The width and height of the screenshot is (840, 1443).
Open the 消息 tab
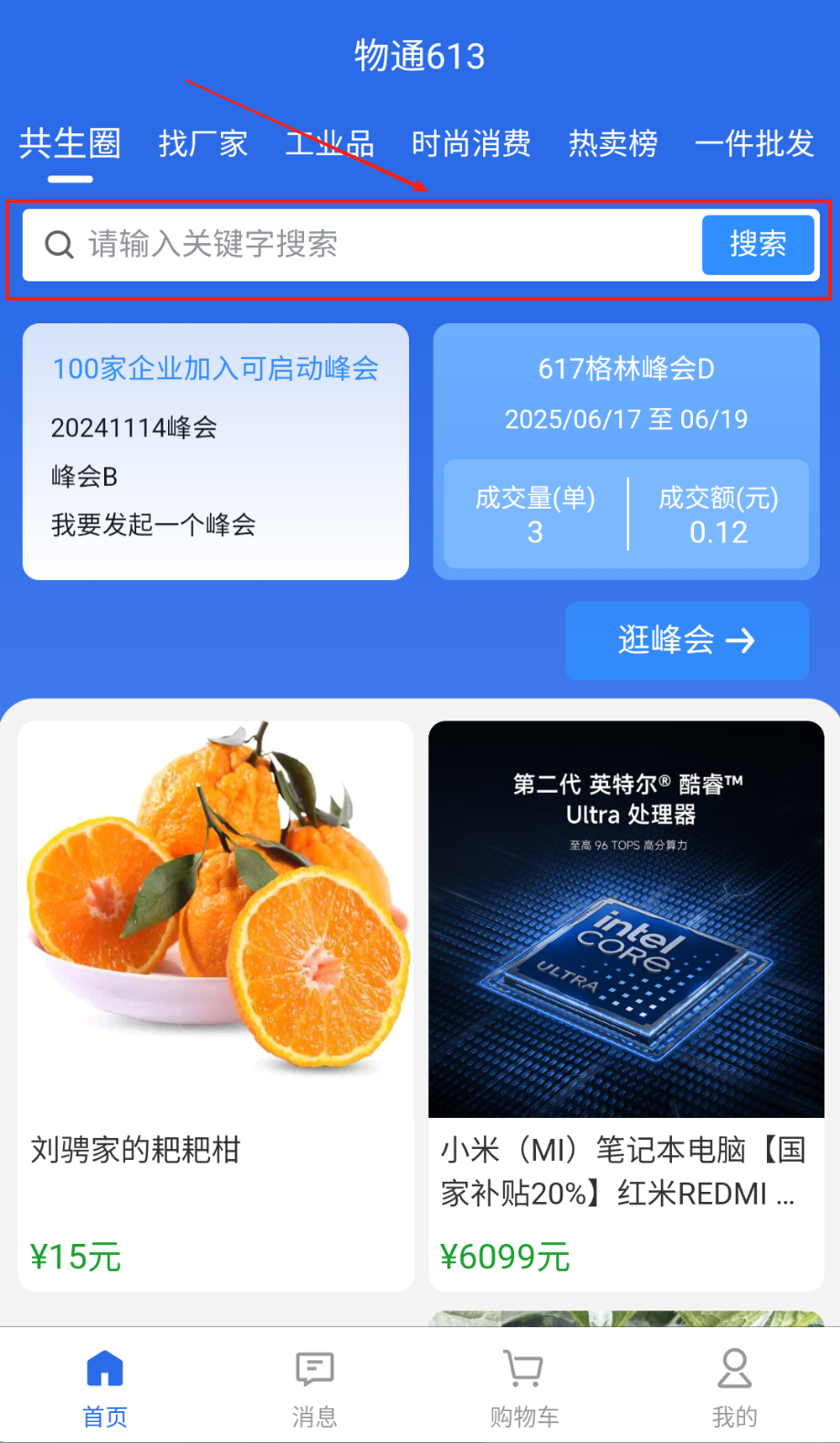coord(315,1386)
